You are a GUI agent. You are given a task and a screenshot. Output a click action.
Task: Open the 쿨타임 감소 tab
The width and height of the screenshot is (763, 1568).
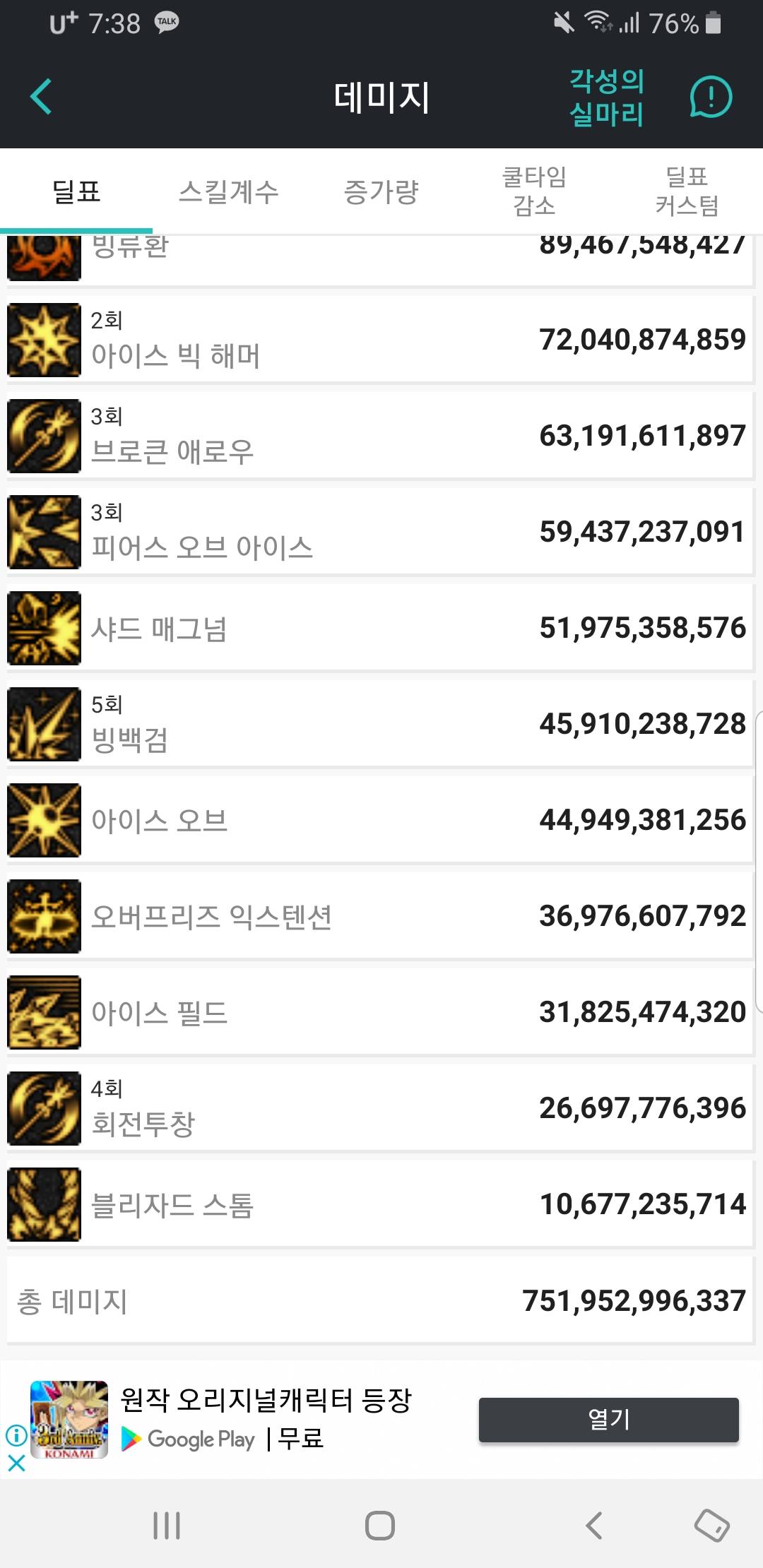coord(534,191)
